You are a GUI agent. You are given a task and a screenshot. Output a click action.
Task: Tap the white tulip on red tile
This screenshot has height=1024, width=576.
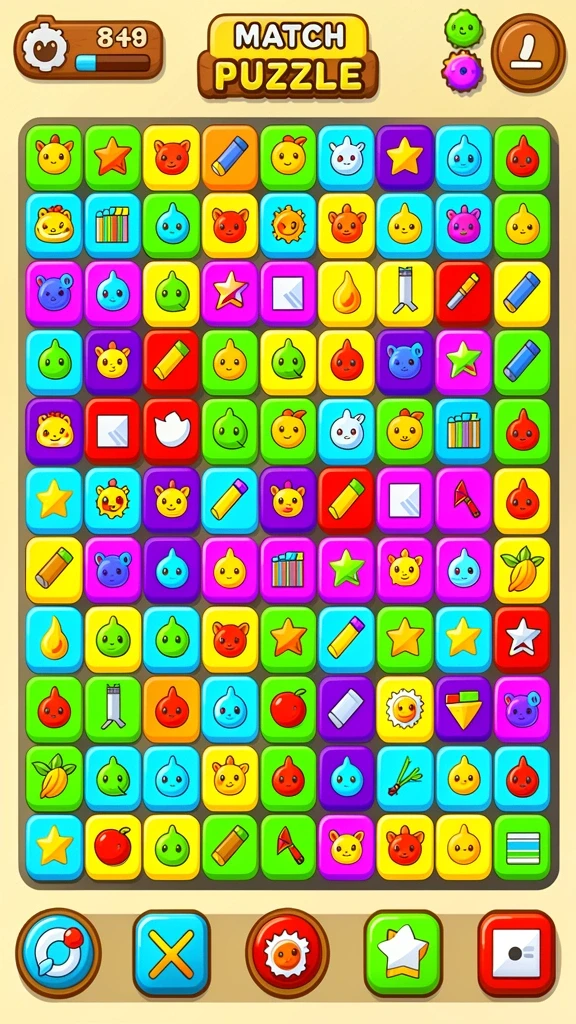pyautogui.click(x=172, y=432)
